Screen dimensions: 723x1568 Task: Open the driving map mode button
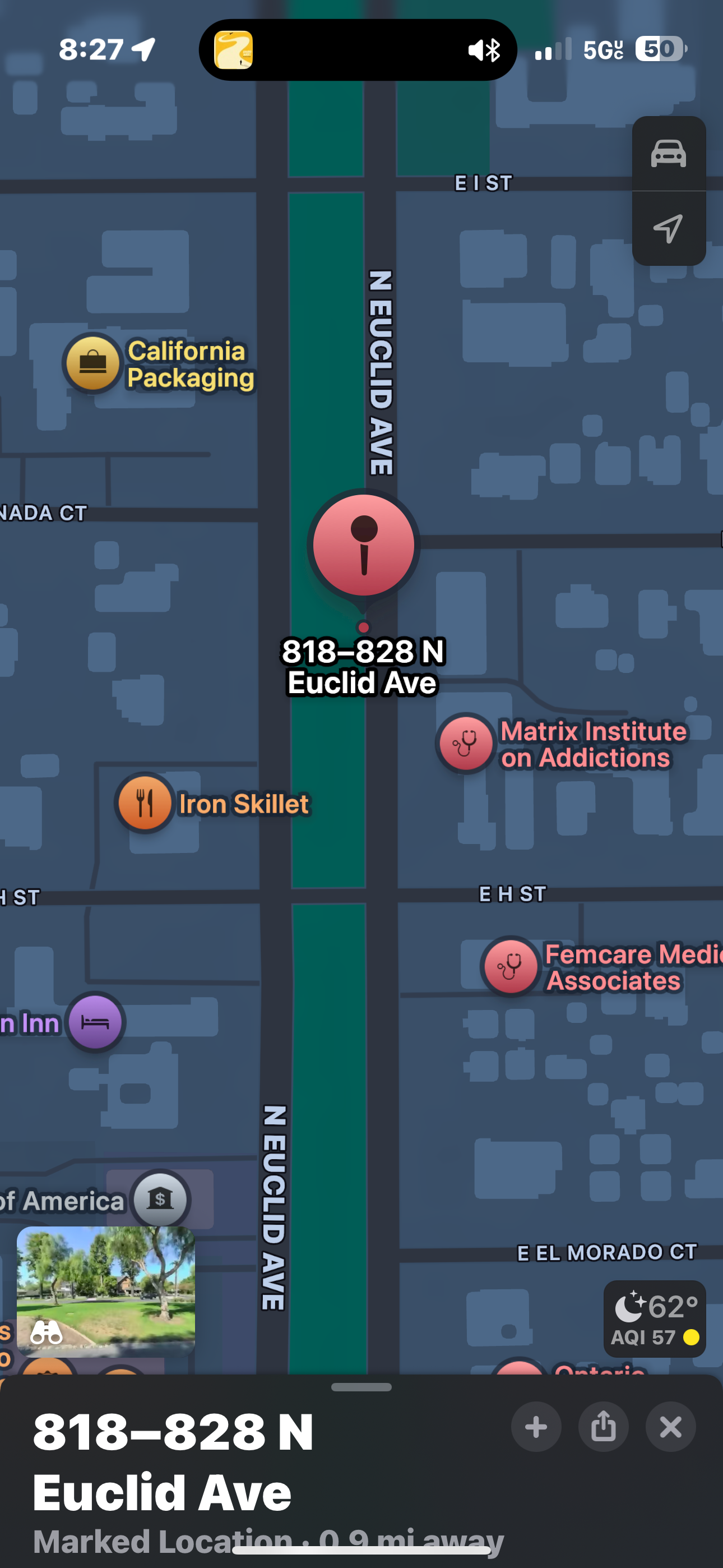point(669,154)
